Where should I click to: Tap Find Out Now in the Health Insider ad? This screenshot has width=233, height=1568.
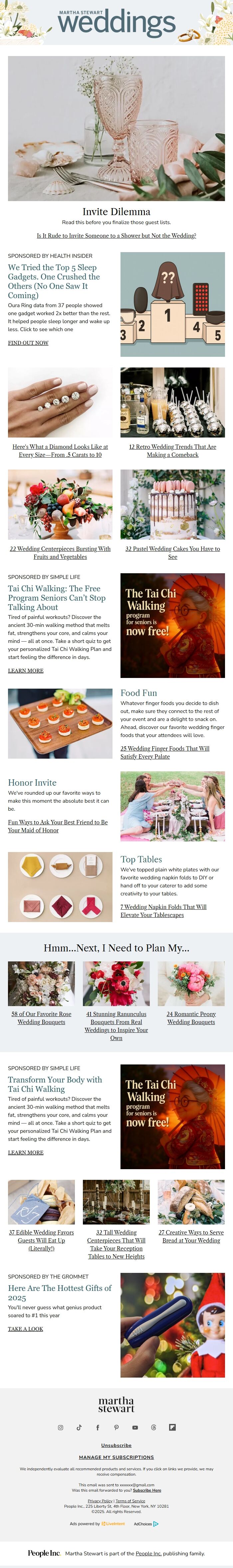coord(28,343)
